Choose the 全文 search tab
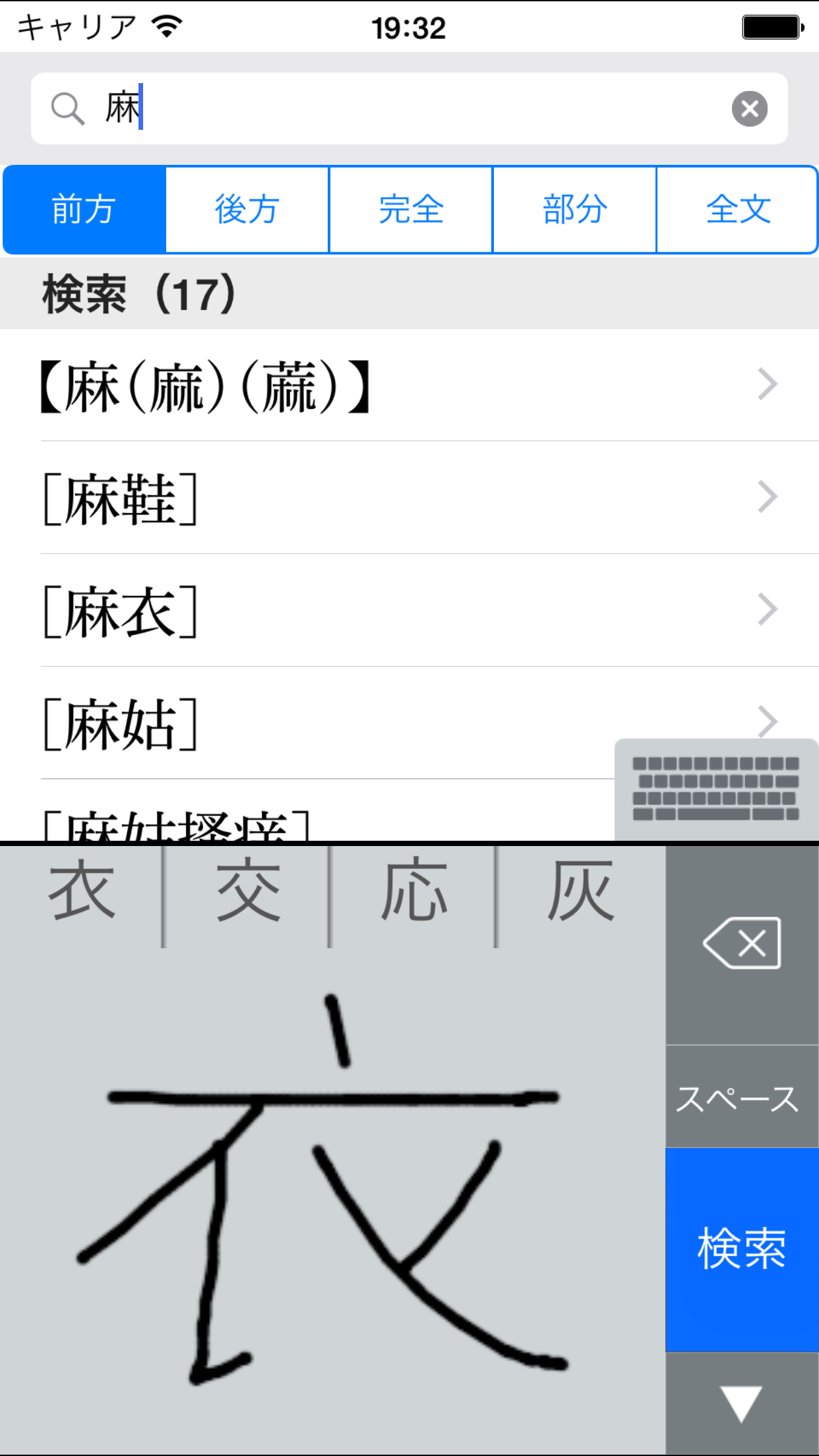 (737, 210)
